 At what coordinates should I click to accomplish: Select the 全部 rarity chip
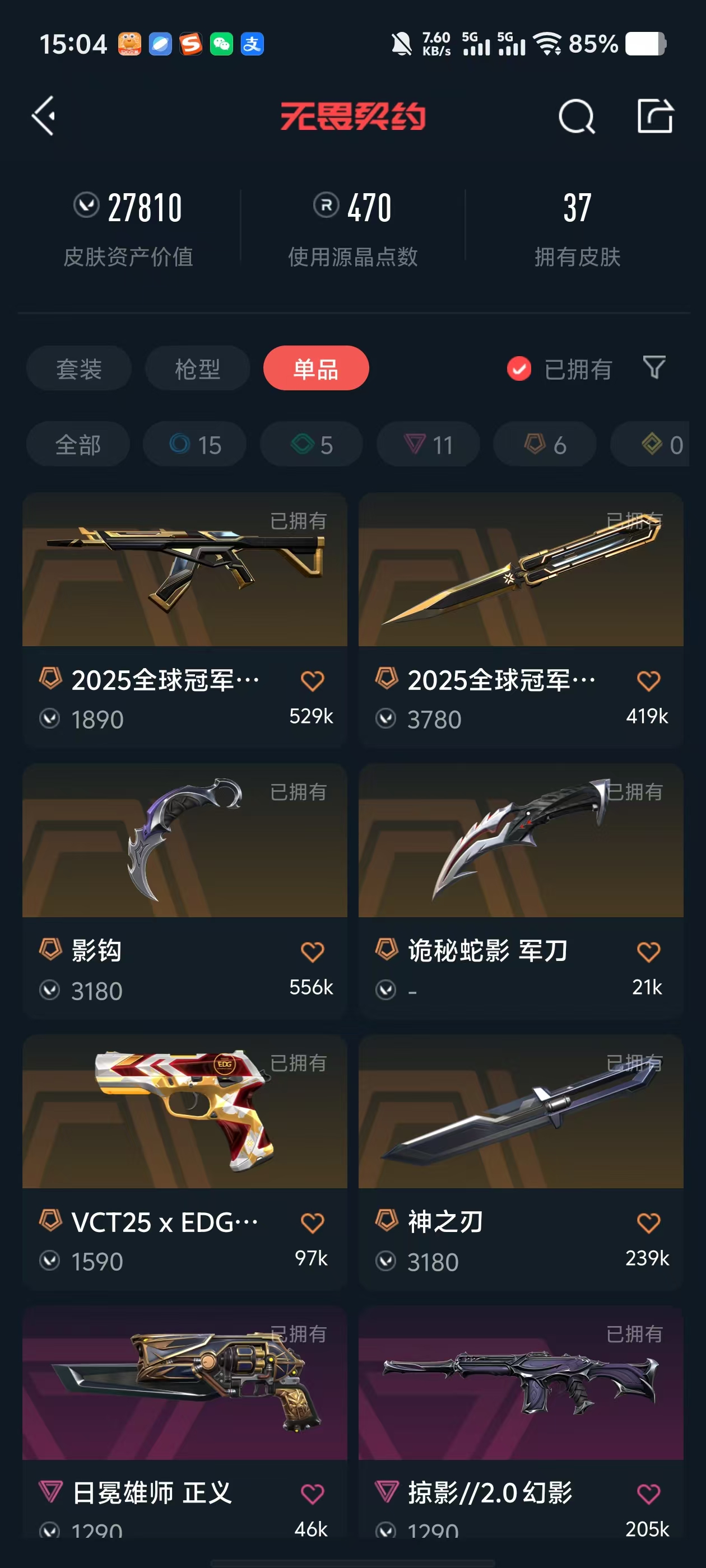tap(78, 444)
